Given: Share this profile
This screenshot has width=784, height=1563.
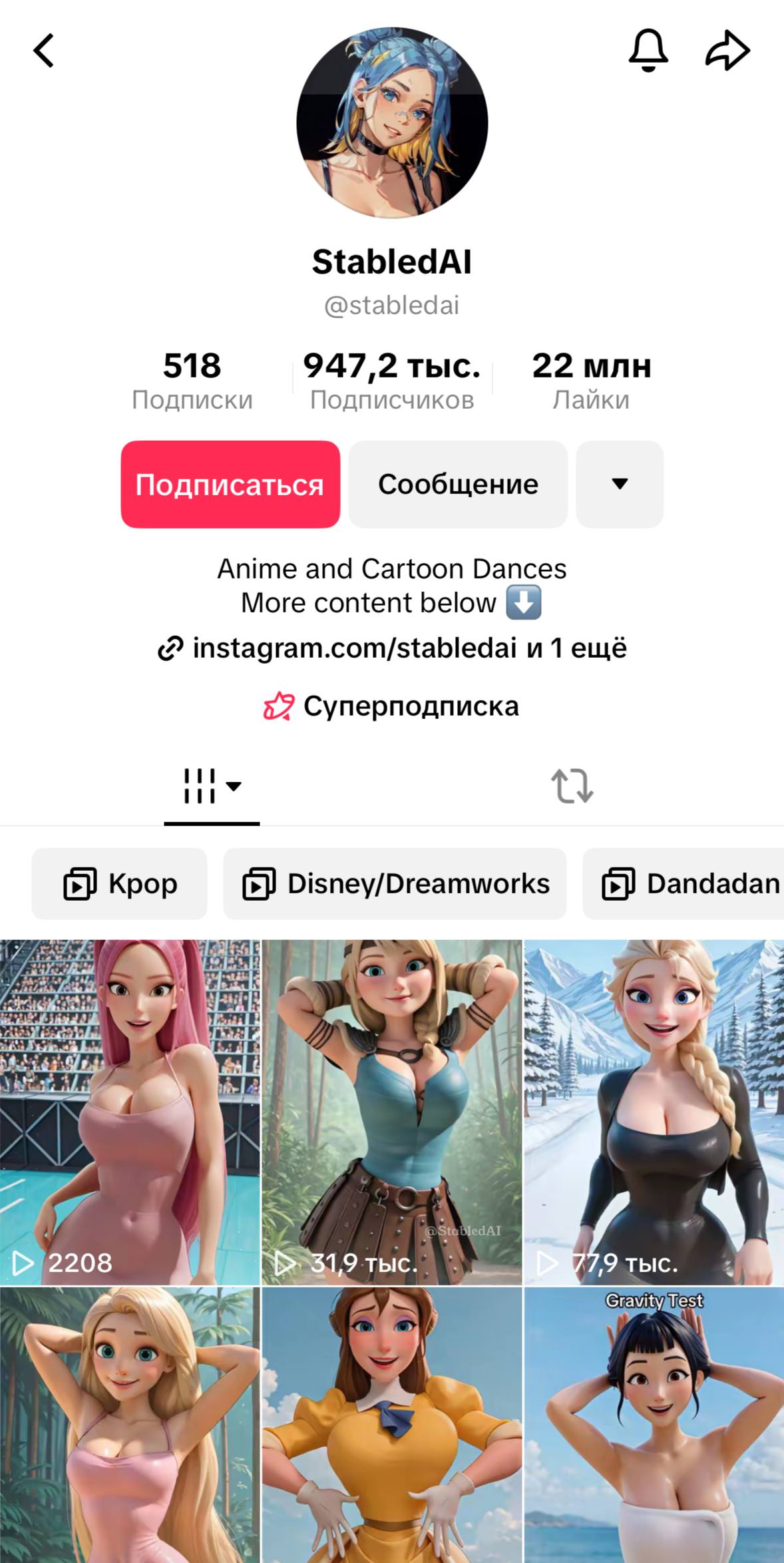Looking at the screenshot, I should (x=727, y=51).
